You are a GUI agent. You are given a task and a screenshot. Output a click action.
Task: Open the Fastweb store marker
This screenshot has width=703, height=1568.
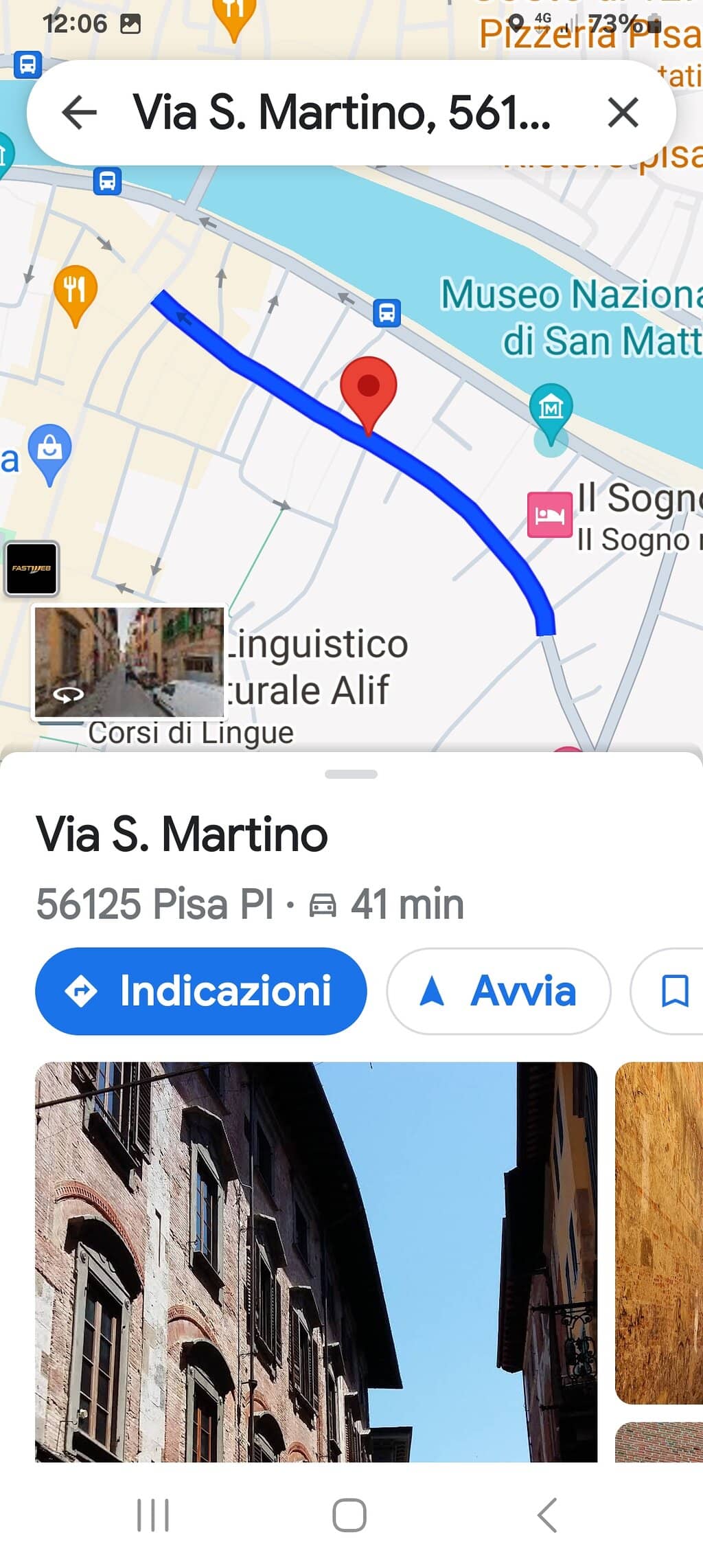[x=32, y=568]
